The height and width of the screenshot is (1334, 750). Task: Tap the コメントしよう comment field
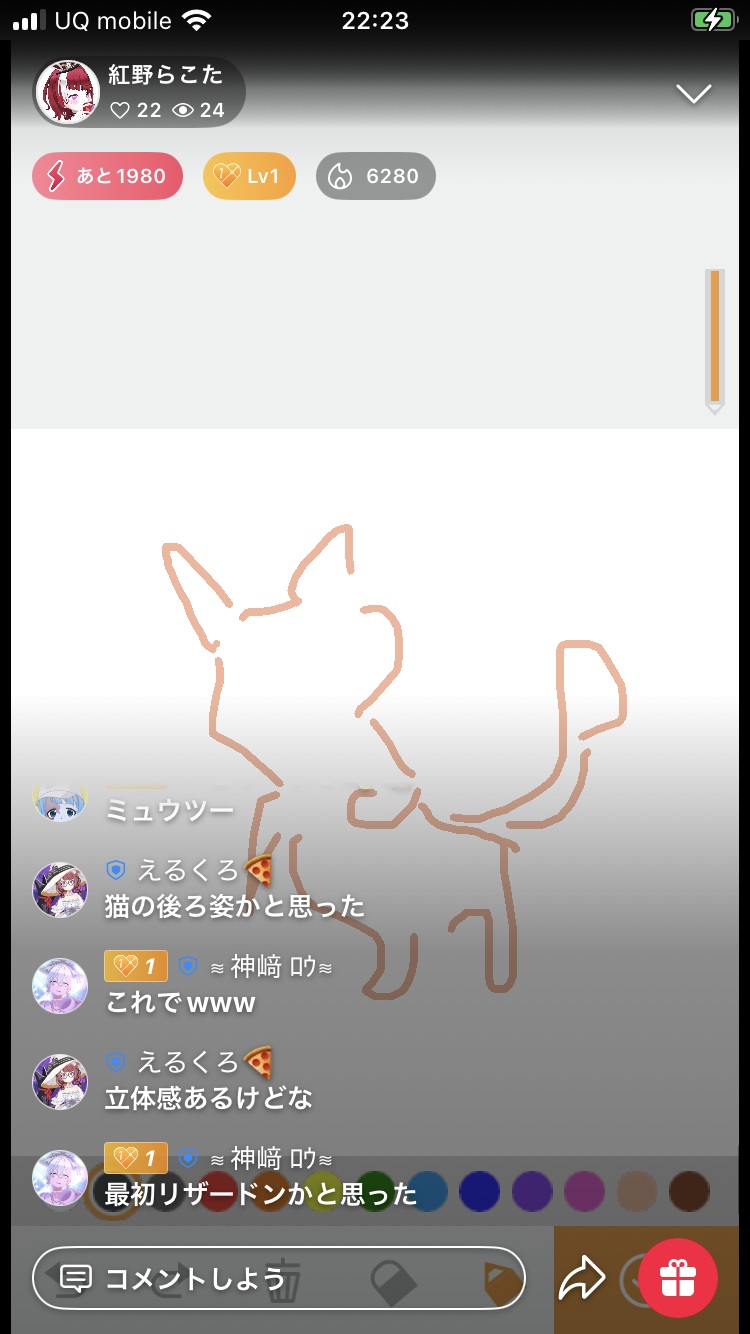(x=278, y=1277)
